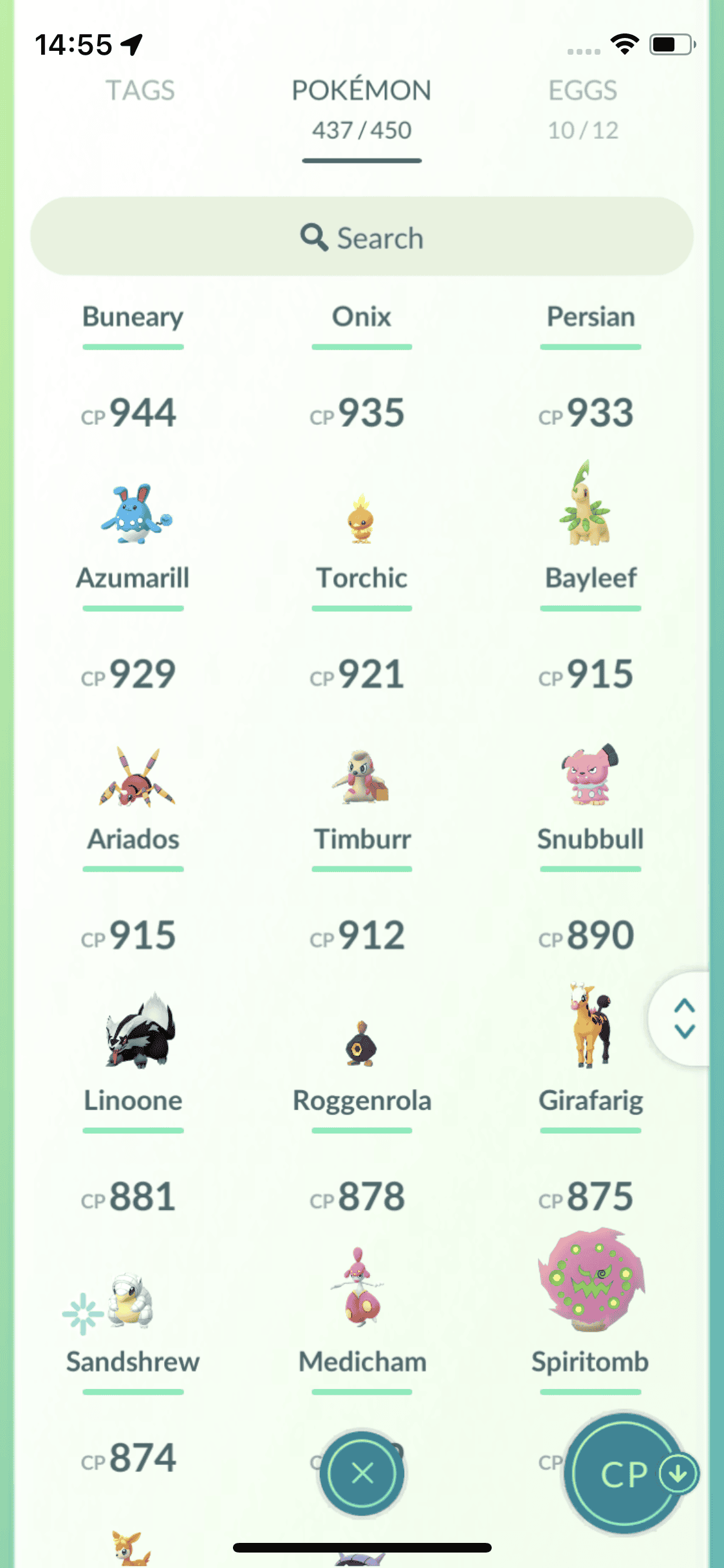This screenshot has height=1568, width=724.
Task: Open Roggenrola with CP 912
Action: [x=362, y=1044]
